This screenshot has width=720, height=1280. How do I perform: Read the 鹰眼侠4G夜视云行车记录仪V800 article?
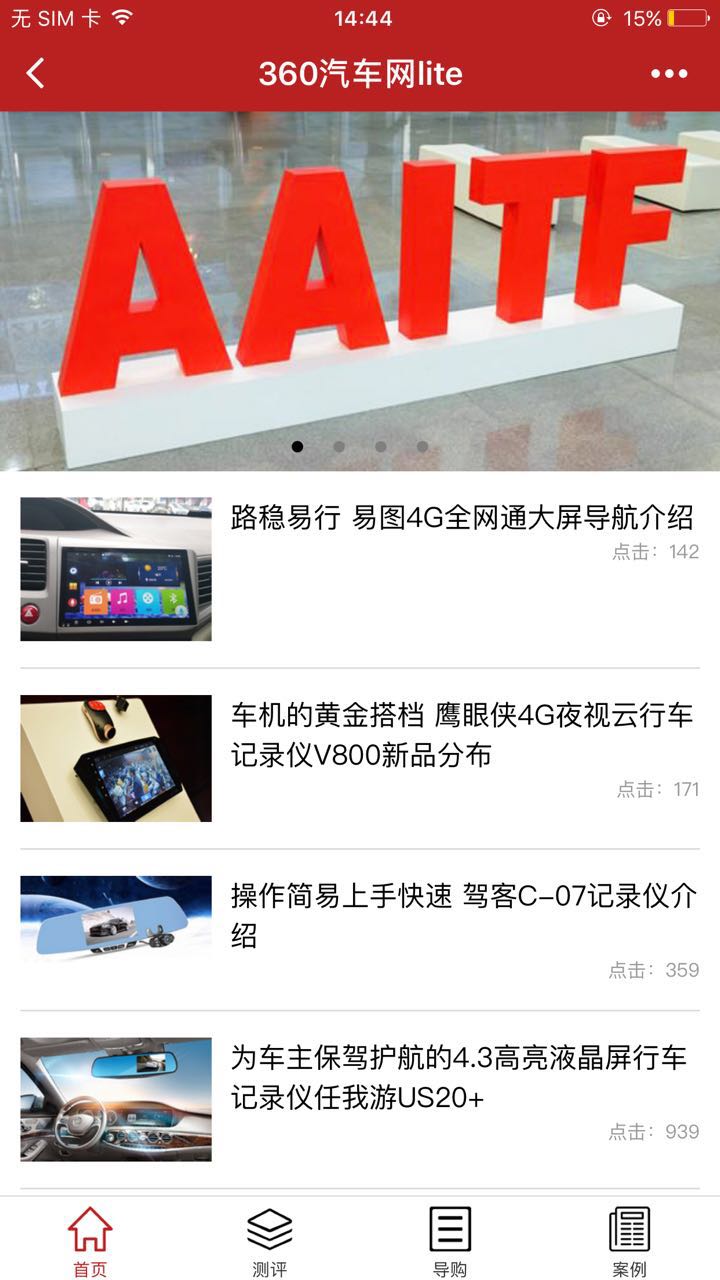pyautogui.click(x=461, y=735)
